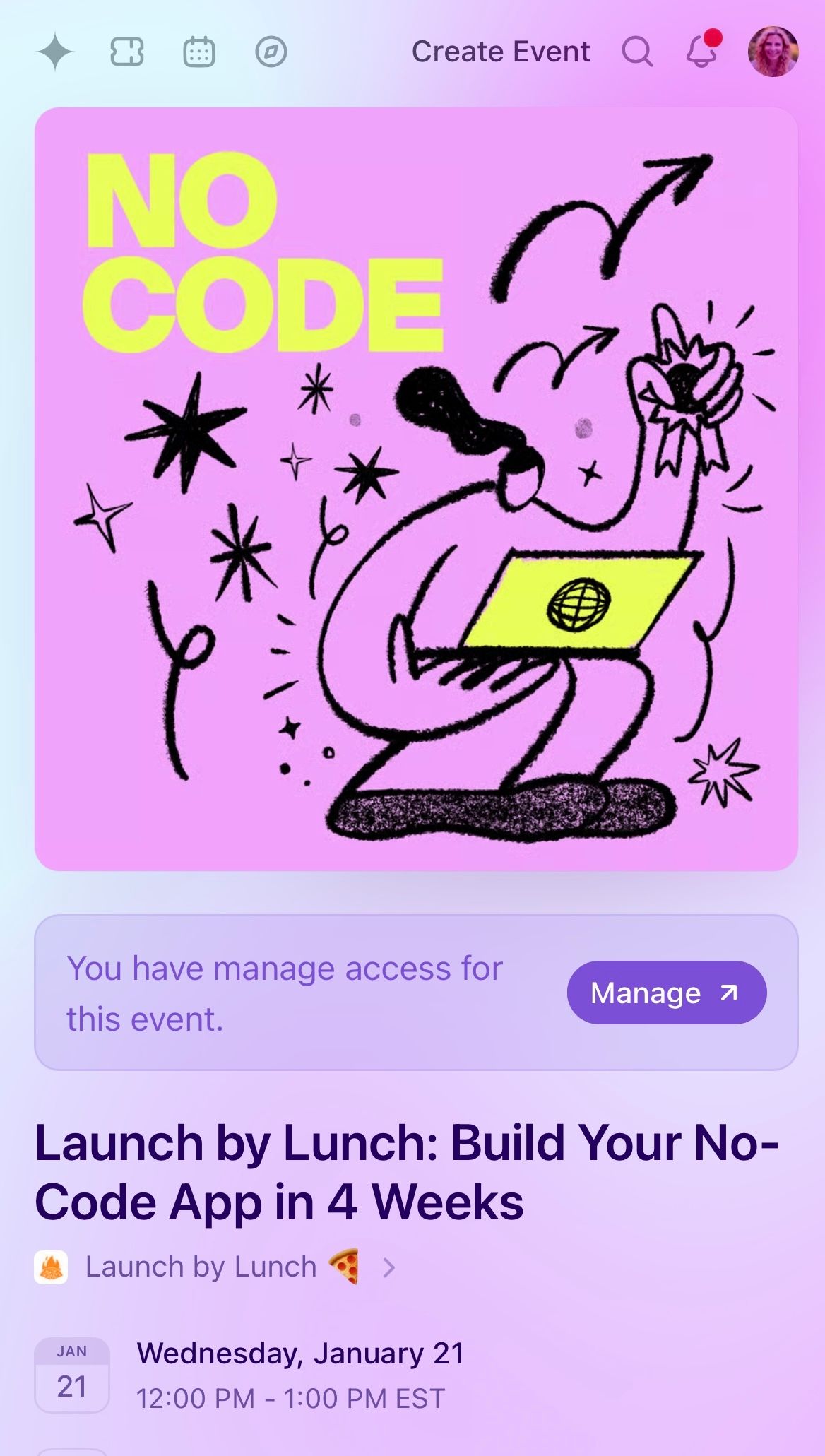Open the profile avatar menu
The image size is (825, 1456).
click(773, 52)
